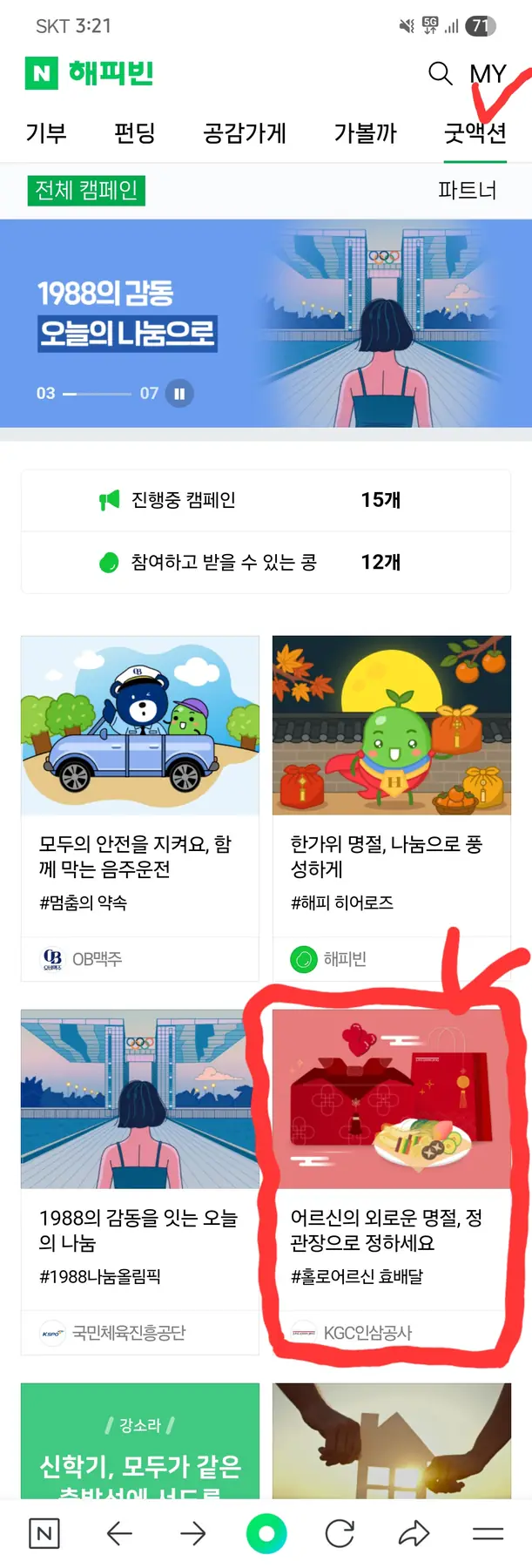Image resolution: width=532 pixels, height=1568 pixels.
Task: Open the 1988의 감동을 잇는 campaign card
Action: coord(140,1181)
